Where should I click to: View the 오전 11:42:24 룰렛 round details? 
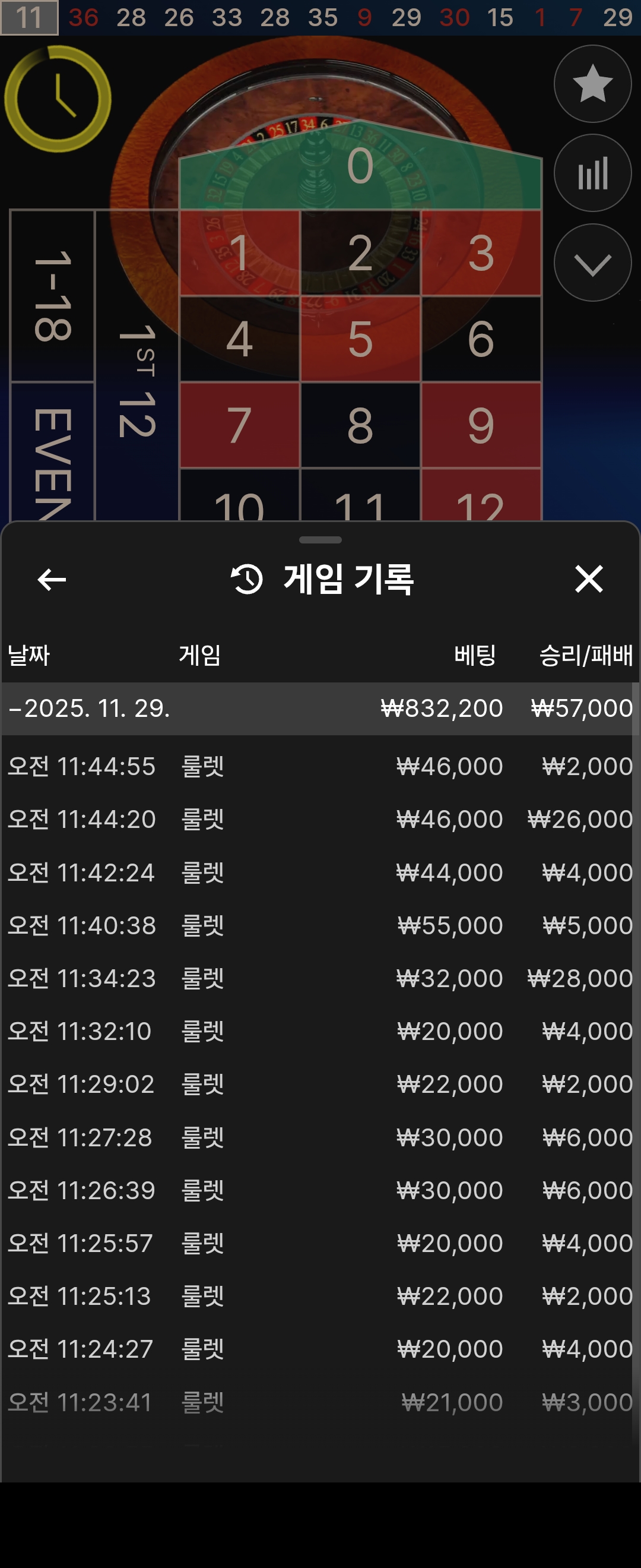click(x=320, y=872)
